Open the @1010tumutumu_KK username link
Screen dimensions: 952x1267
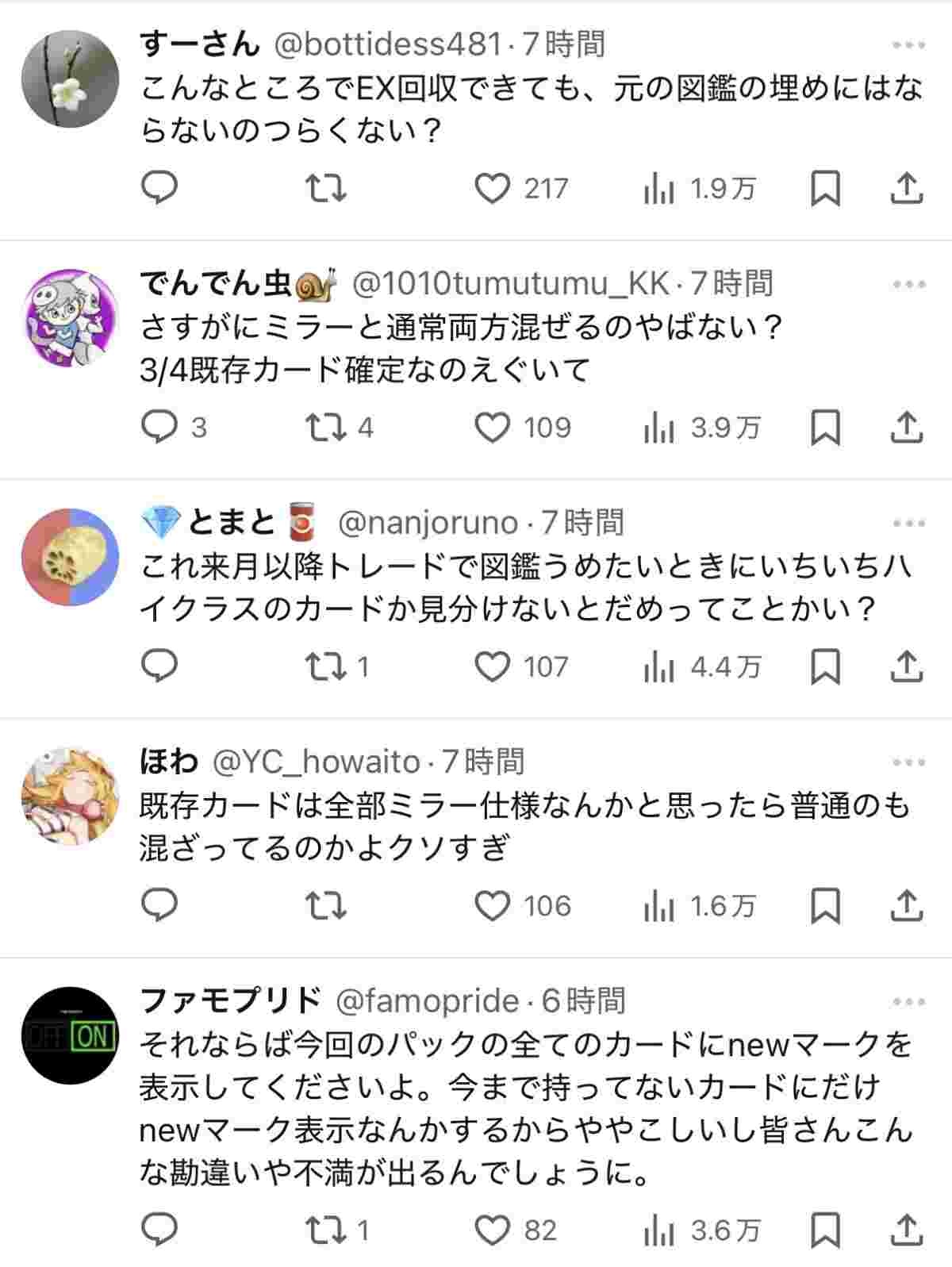pyautogui.click(x=511, y=283)
